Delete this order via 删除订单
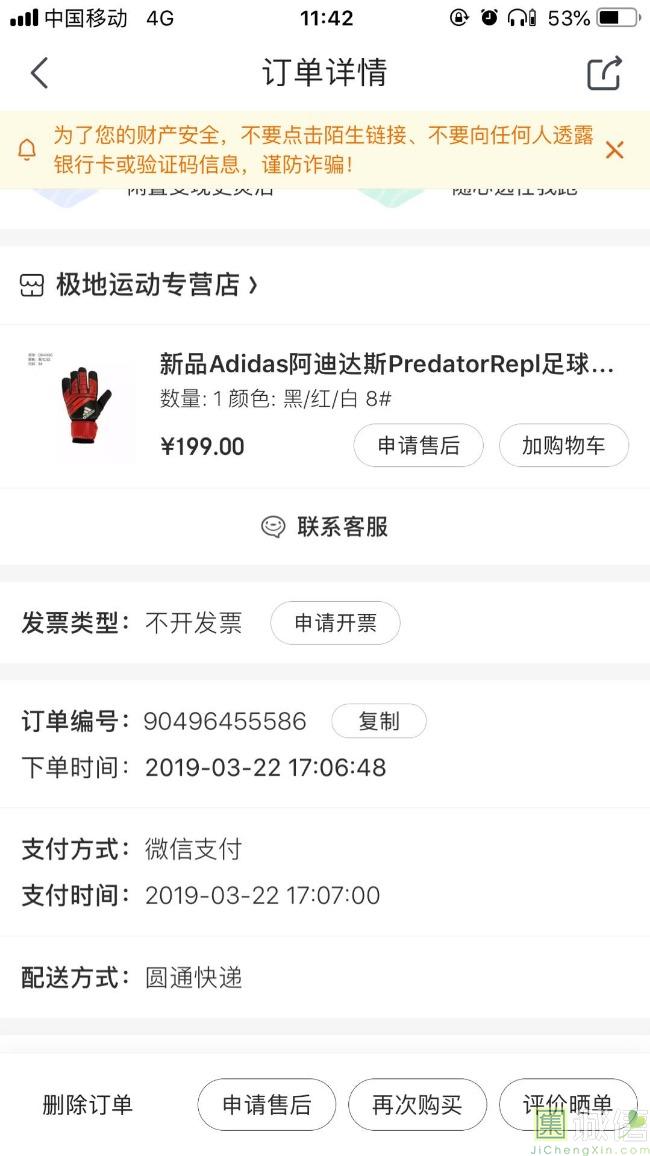Viewport: 650px width, 1156px height. (87, 1105)
